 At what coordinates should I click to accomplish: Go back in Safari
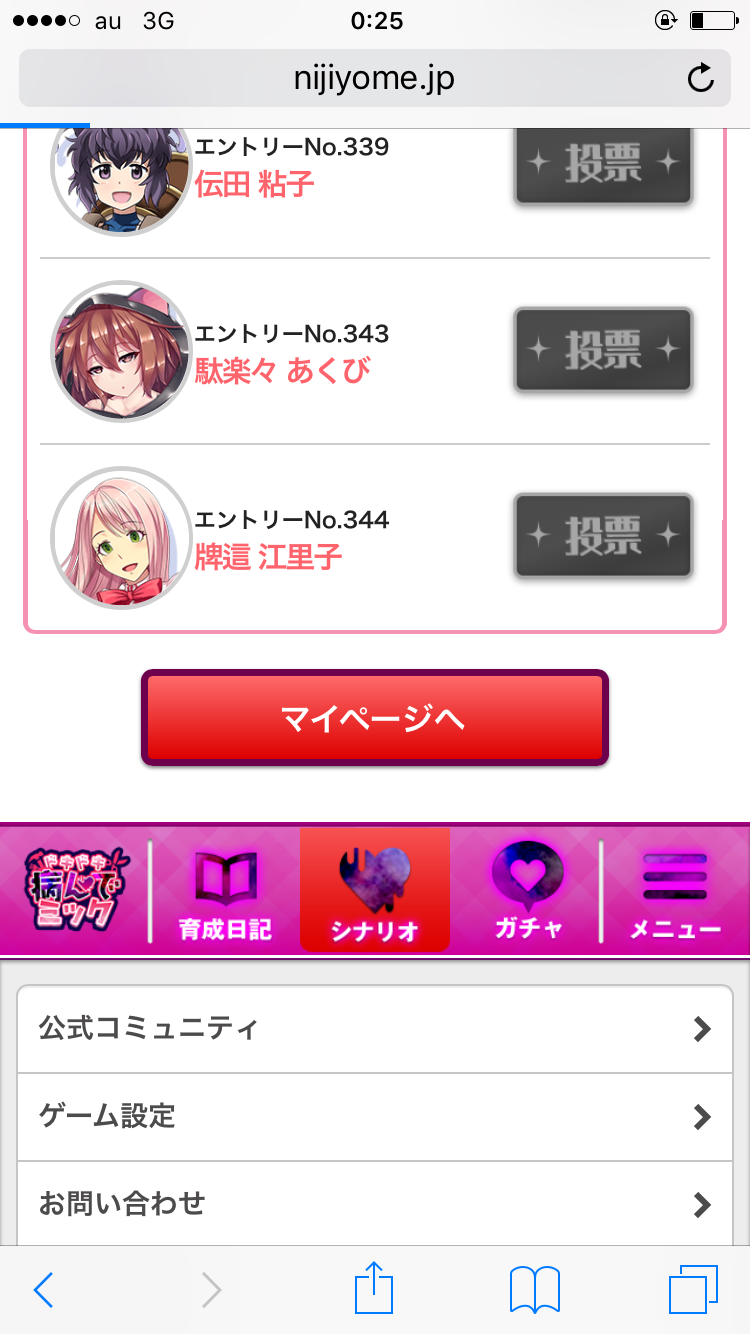(x=43, y=1290)
